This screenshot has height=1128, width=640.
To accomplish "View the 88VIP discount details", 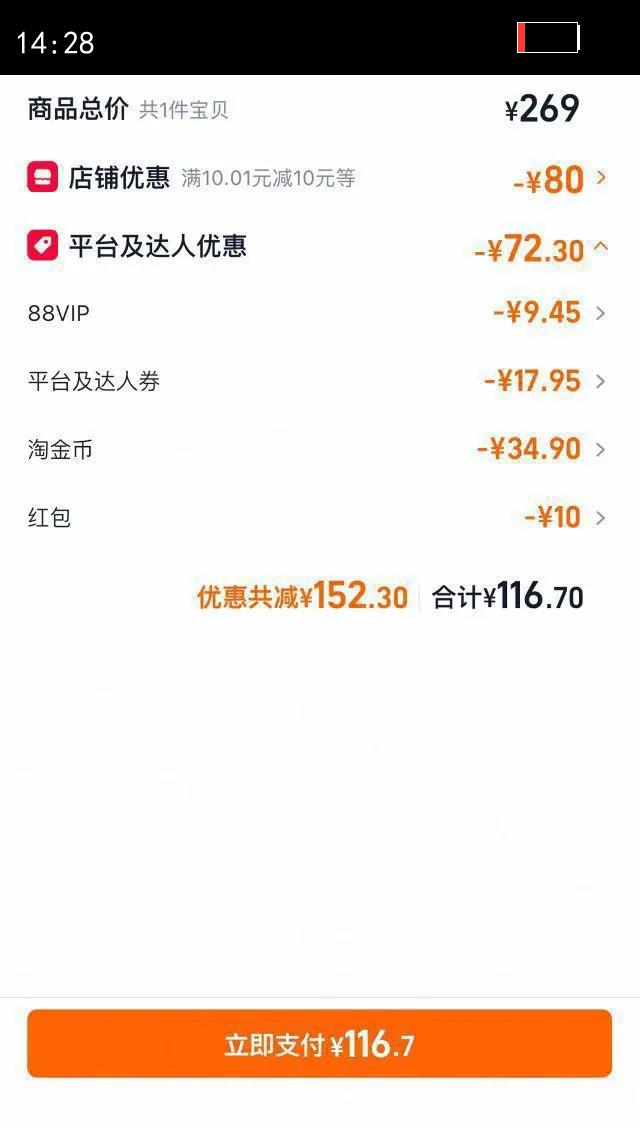I will click(600, 313).
